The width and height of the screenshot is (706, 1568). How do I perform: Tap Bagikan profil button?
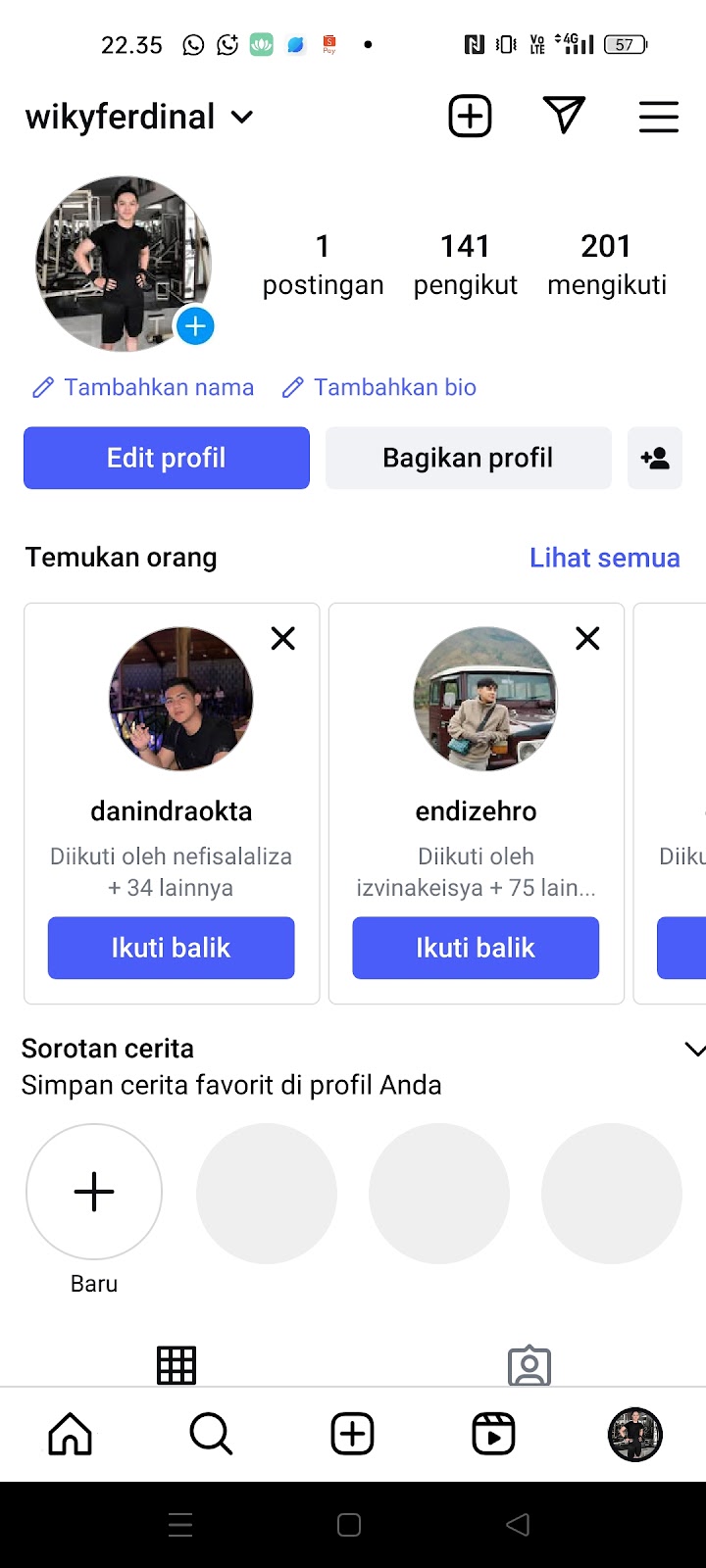[x=468, y=458]
